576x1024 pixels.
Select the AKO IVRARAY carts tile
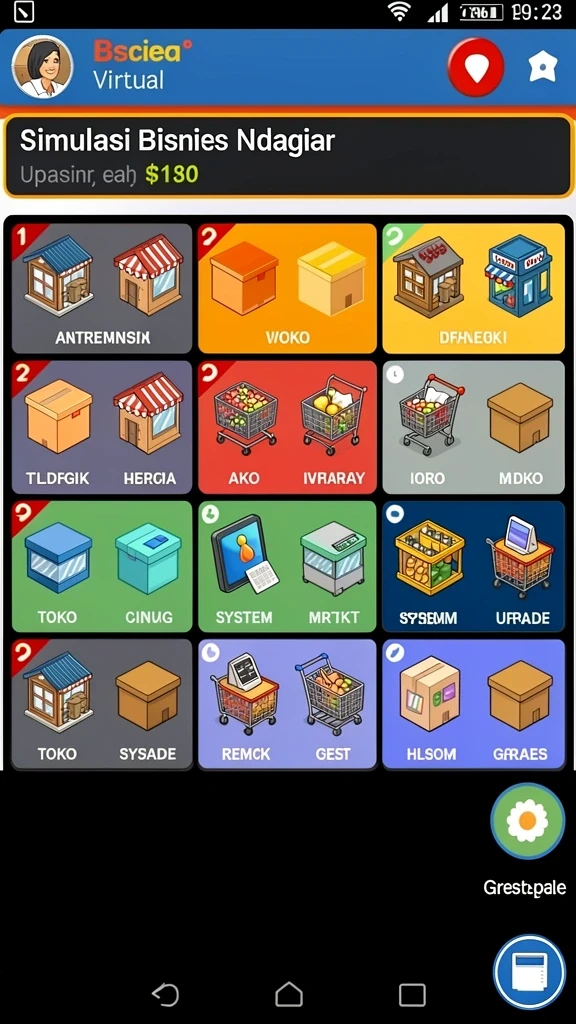click(x=287, y=427)
